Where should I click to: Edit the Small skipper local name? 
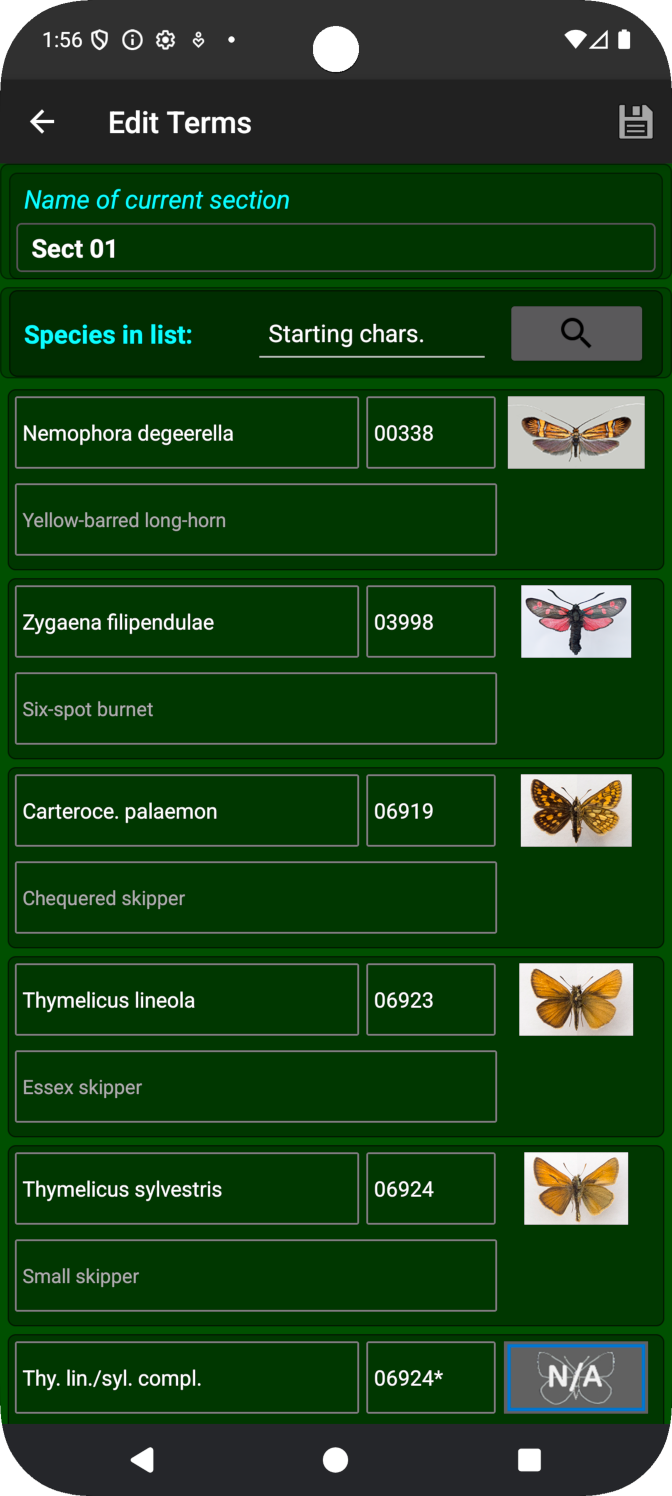[x=256, y=1276]
